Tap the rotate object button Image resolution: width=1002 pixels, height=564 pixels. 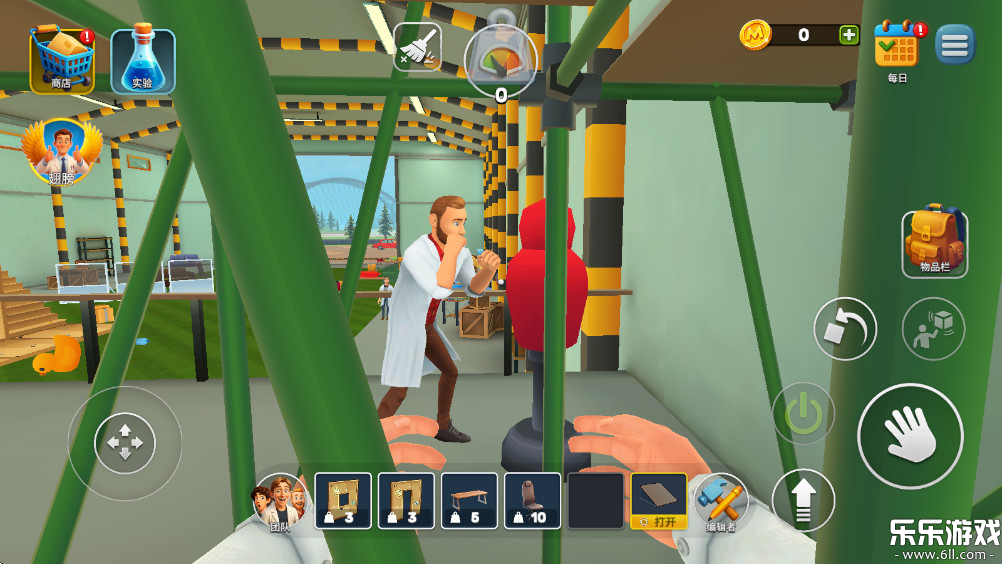(844, 329)
